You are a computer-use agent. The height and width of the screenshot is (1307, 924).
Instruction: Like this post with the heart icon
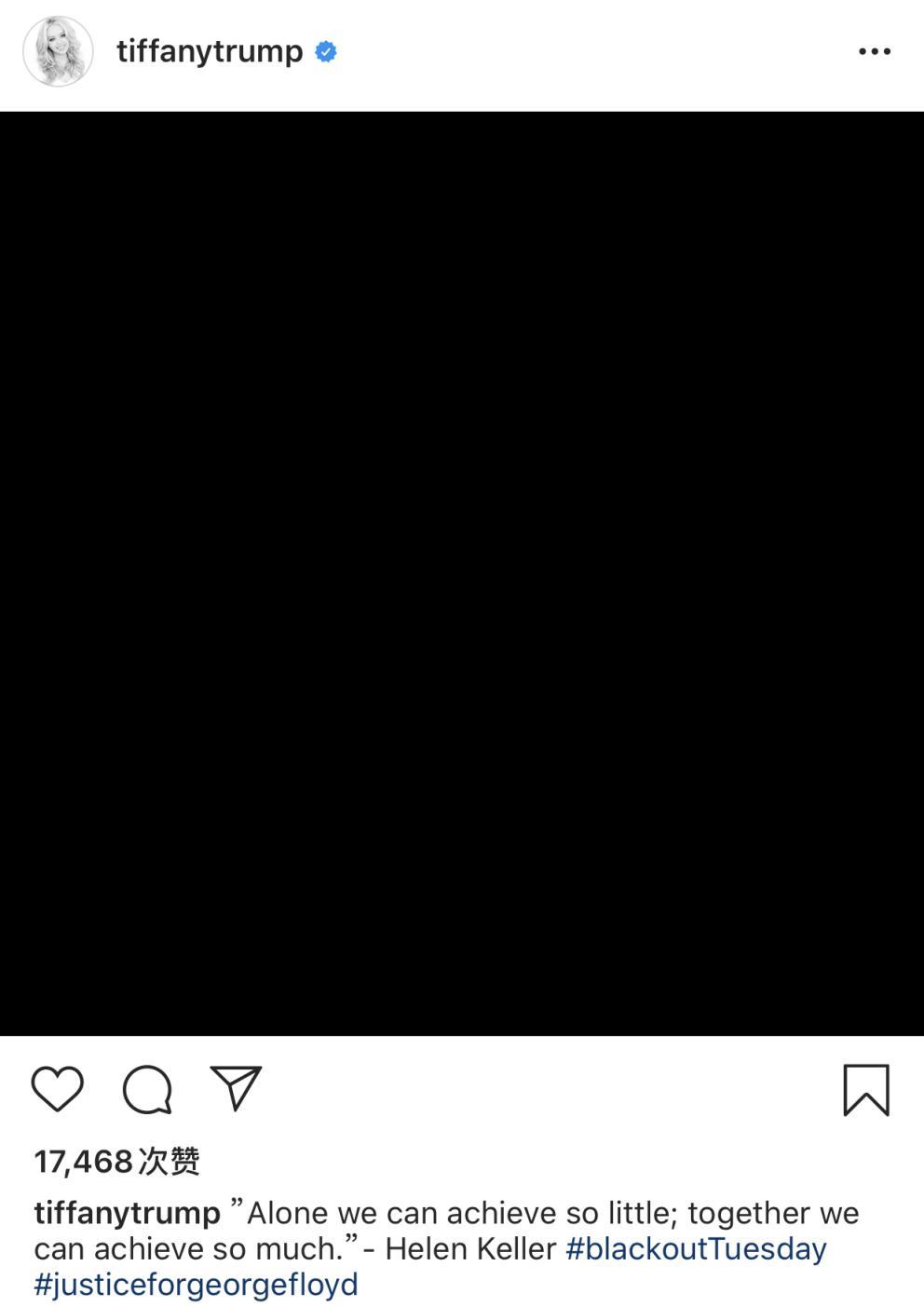pos(58,1089)
